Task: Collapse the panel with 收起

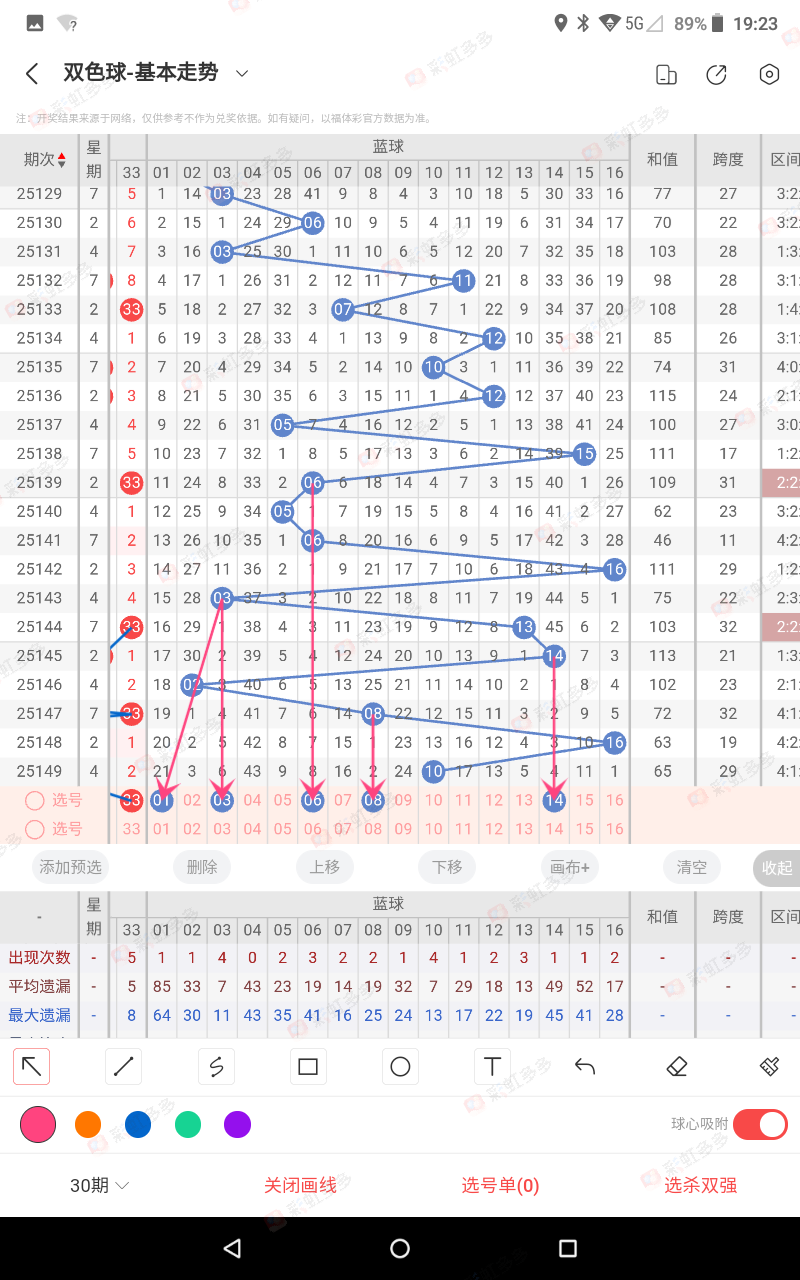Action: click(x=776, y=868)
